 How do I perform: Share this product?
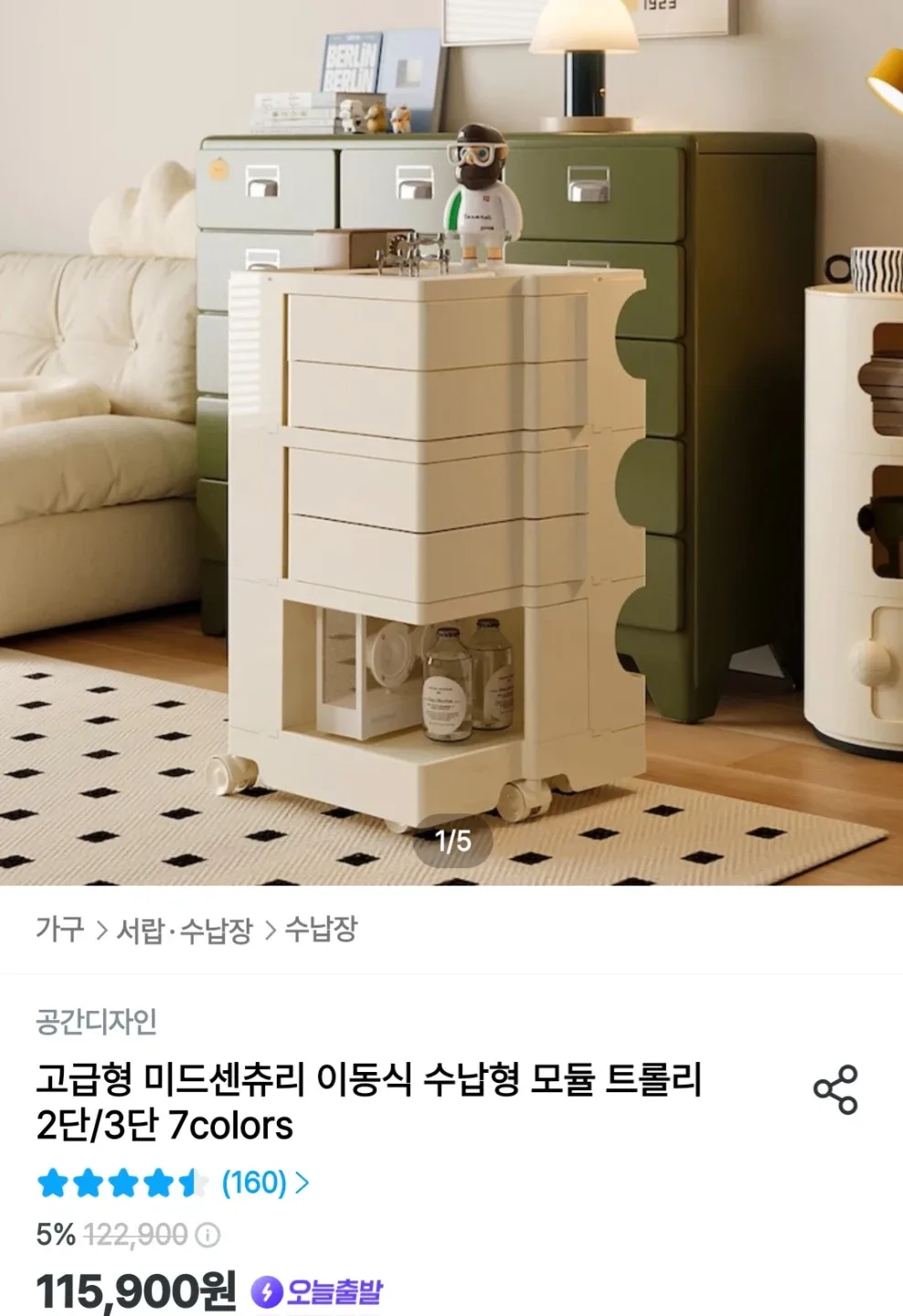pyautogui.click(x=834, y=1089)
